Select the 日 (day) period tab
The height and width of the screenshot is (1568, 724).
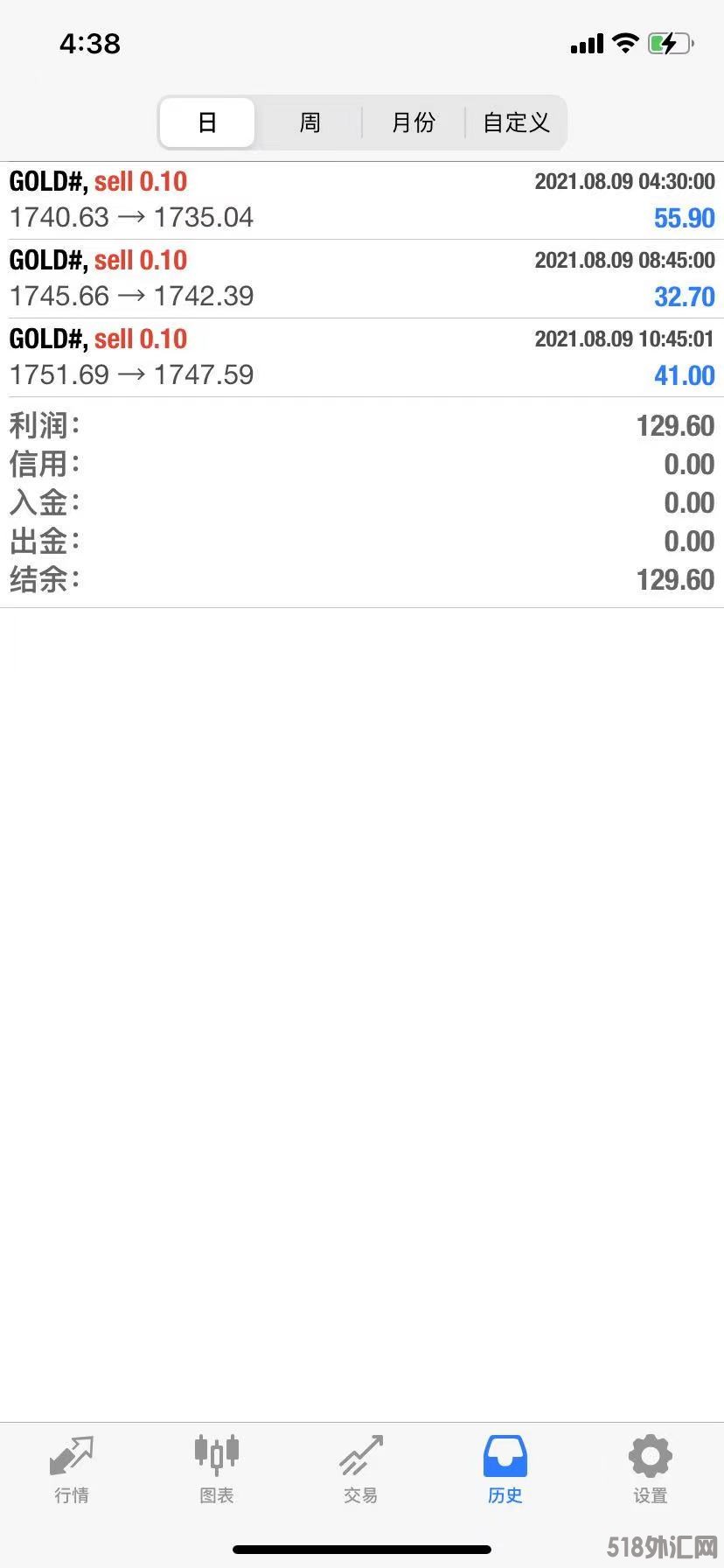pos(207,122)
